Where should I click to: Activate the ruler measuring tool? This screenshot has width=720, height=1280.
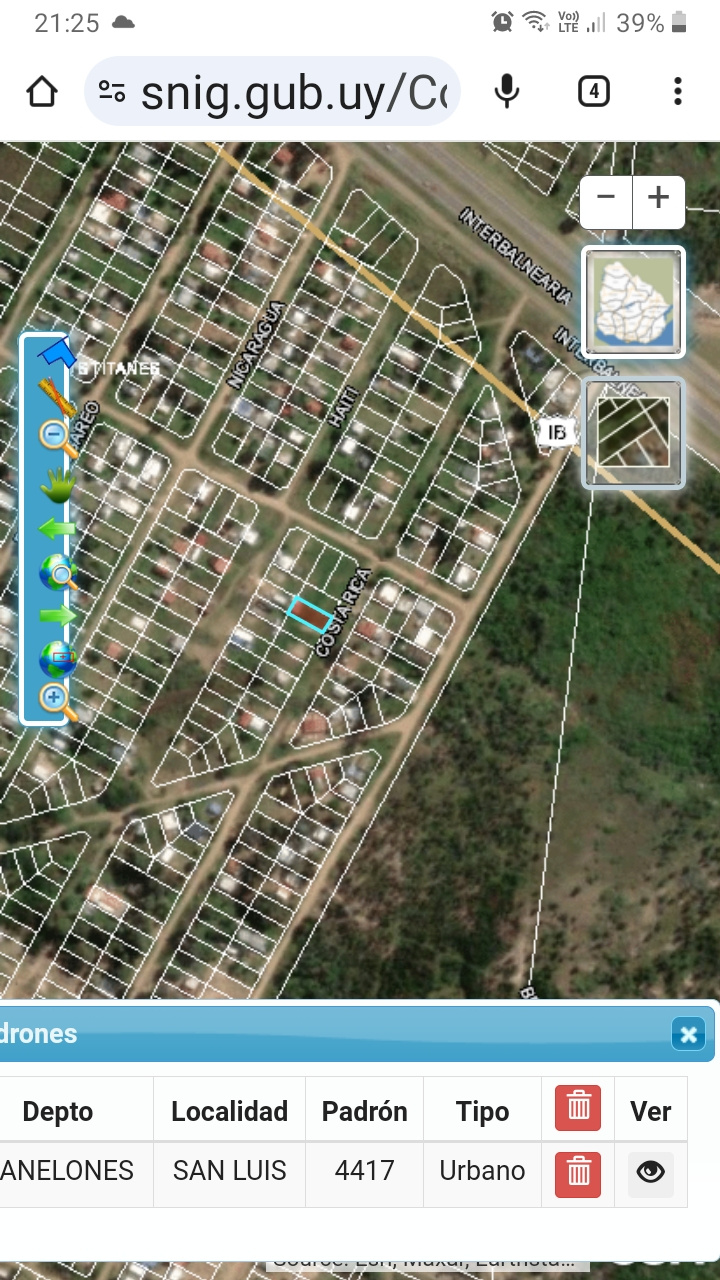[x=57, y=397]
